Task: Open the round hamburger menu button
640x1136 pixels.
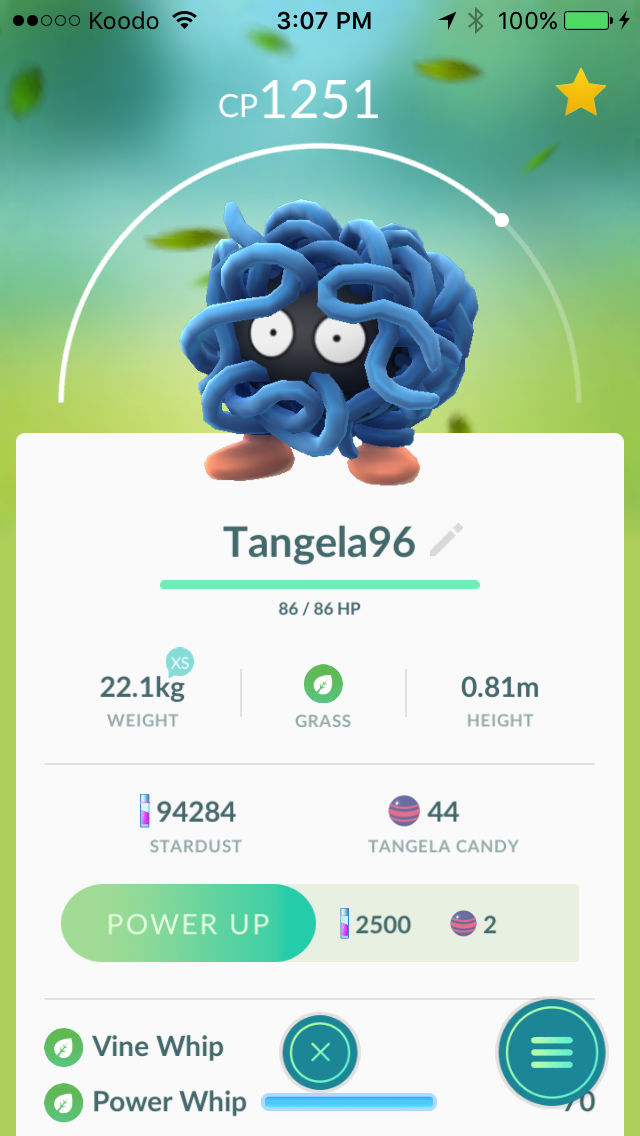Action: tap(552, 1052)
